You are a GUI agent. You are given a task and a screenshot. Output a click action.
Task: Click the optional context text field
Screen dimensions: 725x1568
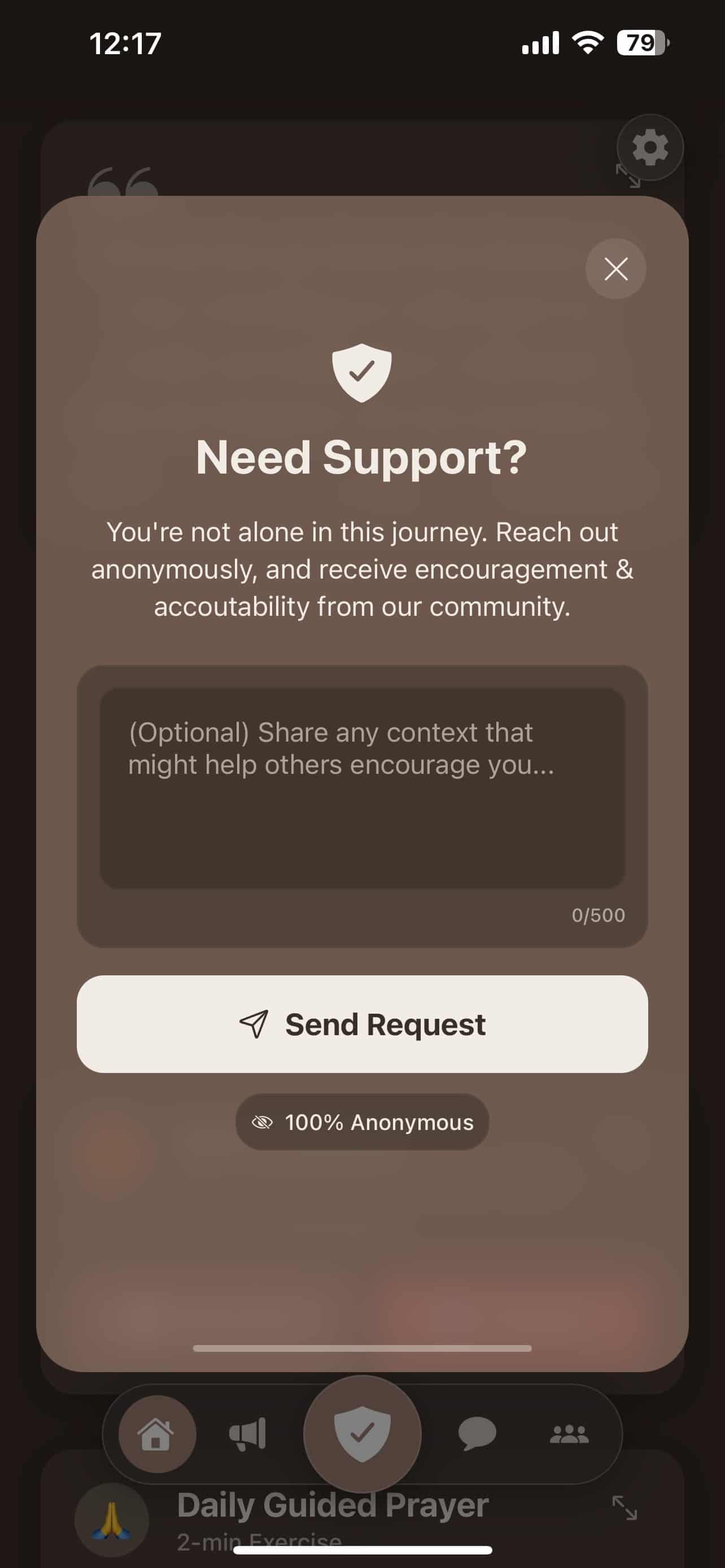coord(361,791)
